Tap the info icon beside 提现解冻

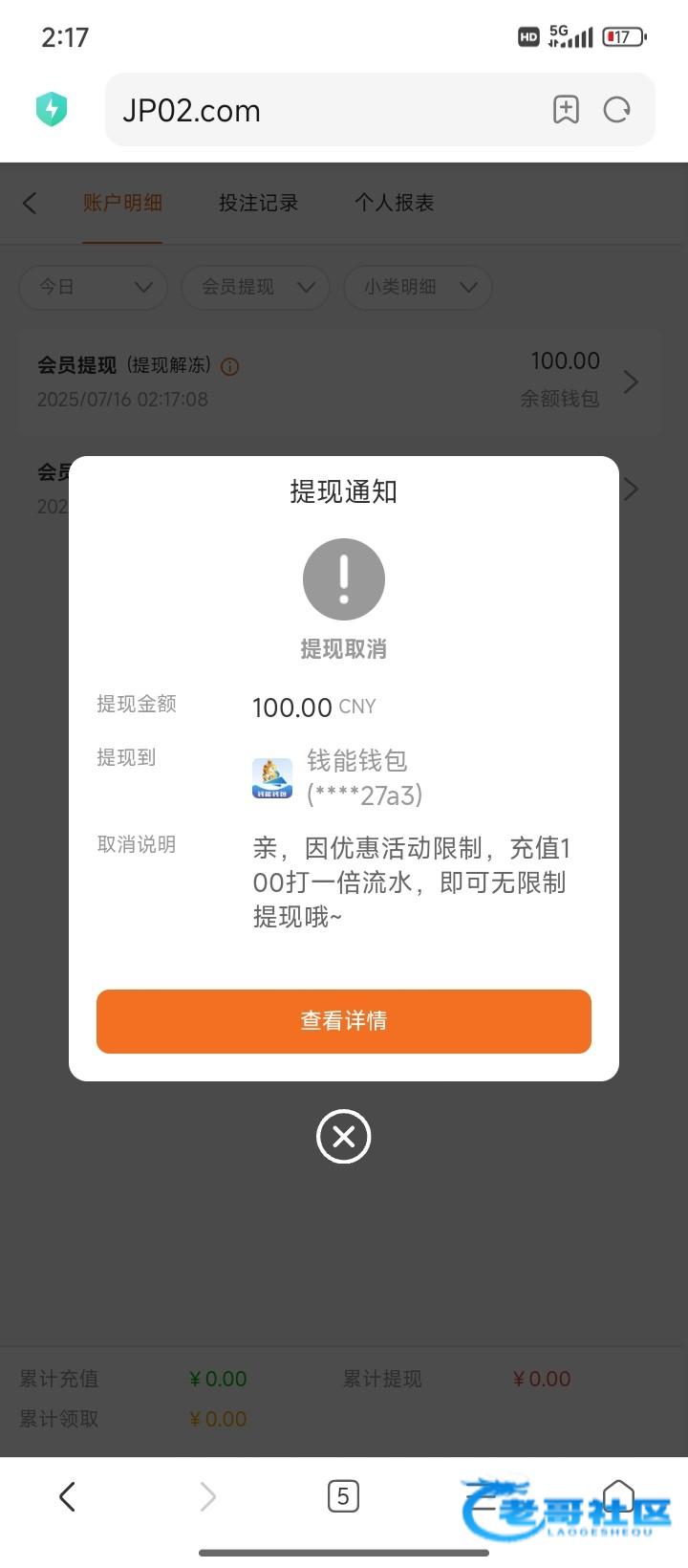pos(230,366)
